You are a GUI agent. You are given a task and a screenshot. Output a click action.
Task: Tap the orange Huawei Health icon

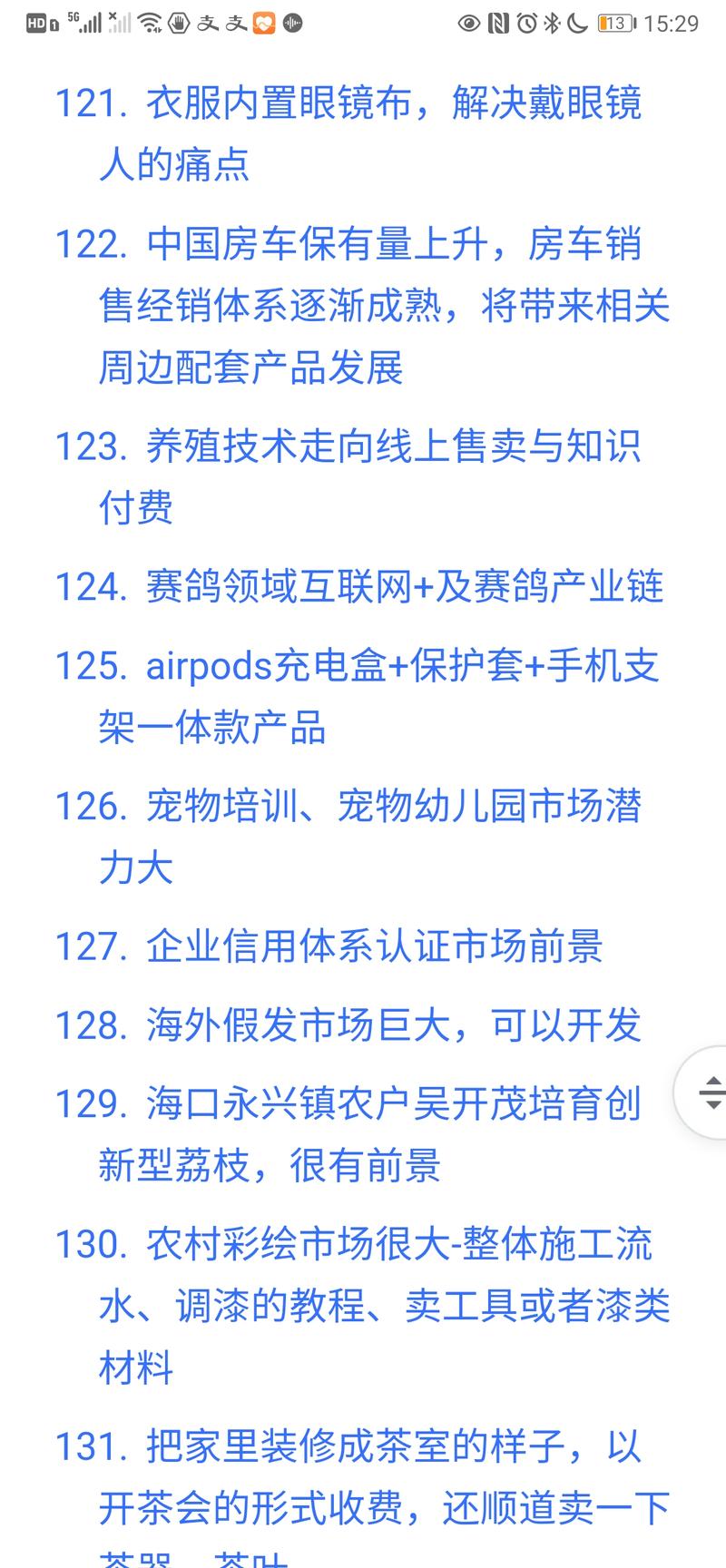point(263,22)
